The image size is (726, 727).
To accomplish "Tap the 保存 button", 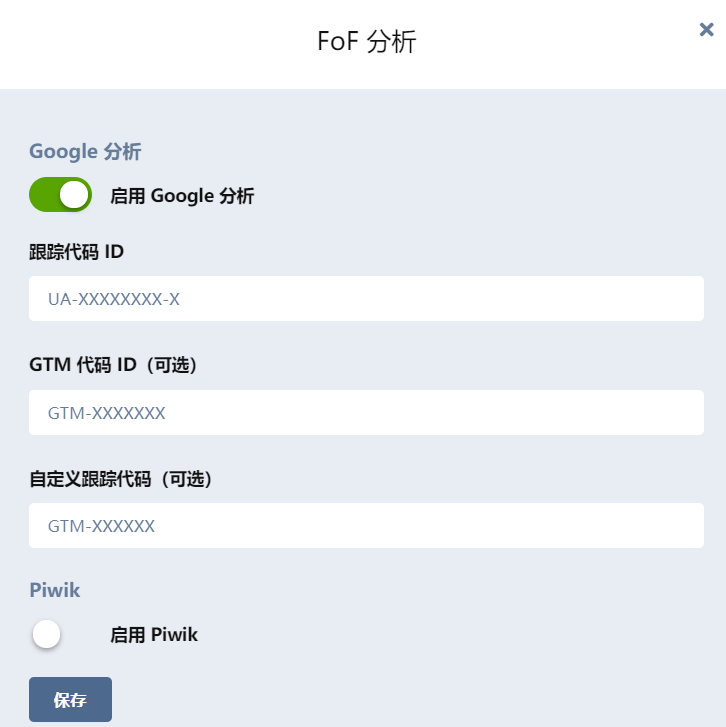I will tap(70, 699).
